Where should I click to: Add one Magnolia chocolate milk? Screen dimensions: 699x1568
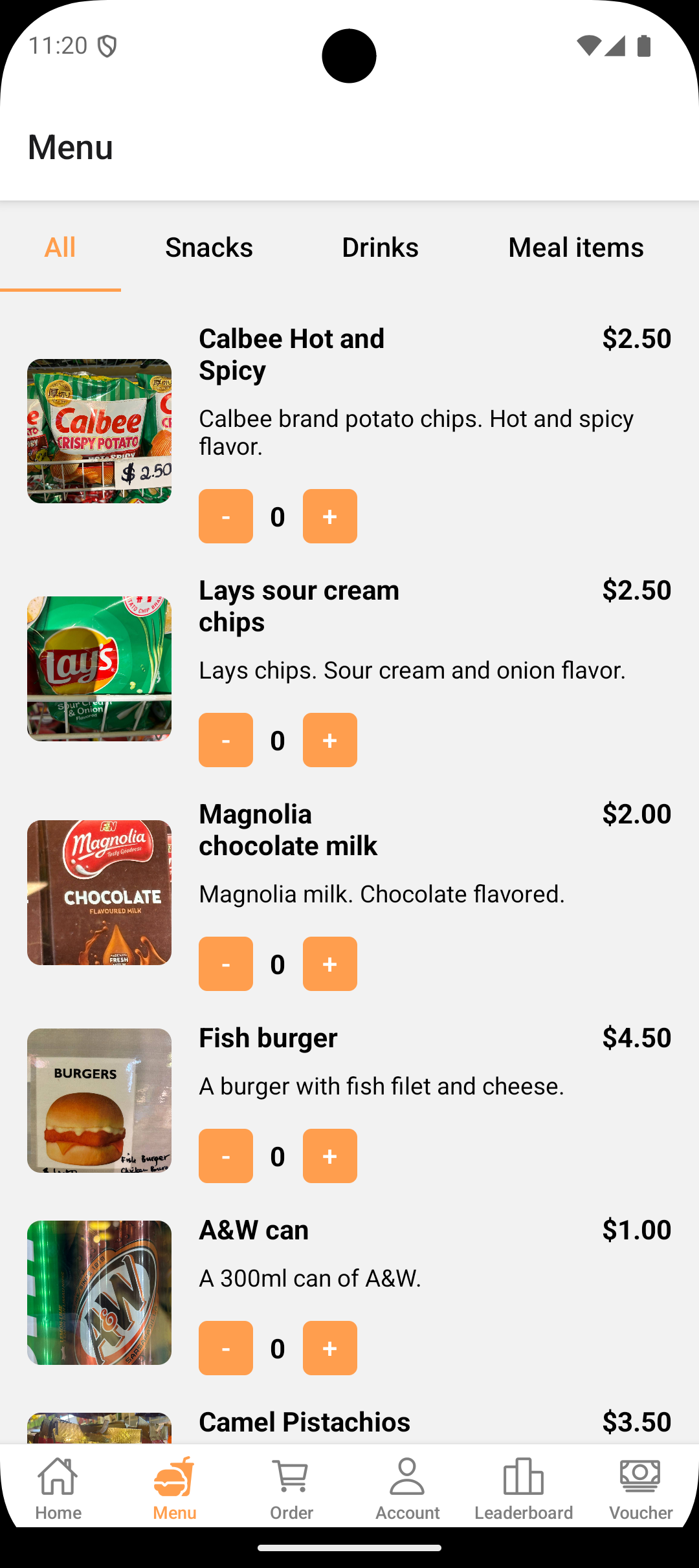329,964
